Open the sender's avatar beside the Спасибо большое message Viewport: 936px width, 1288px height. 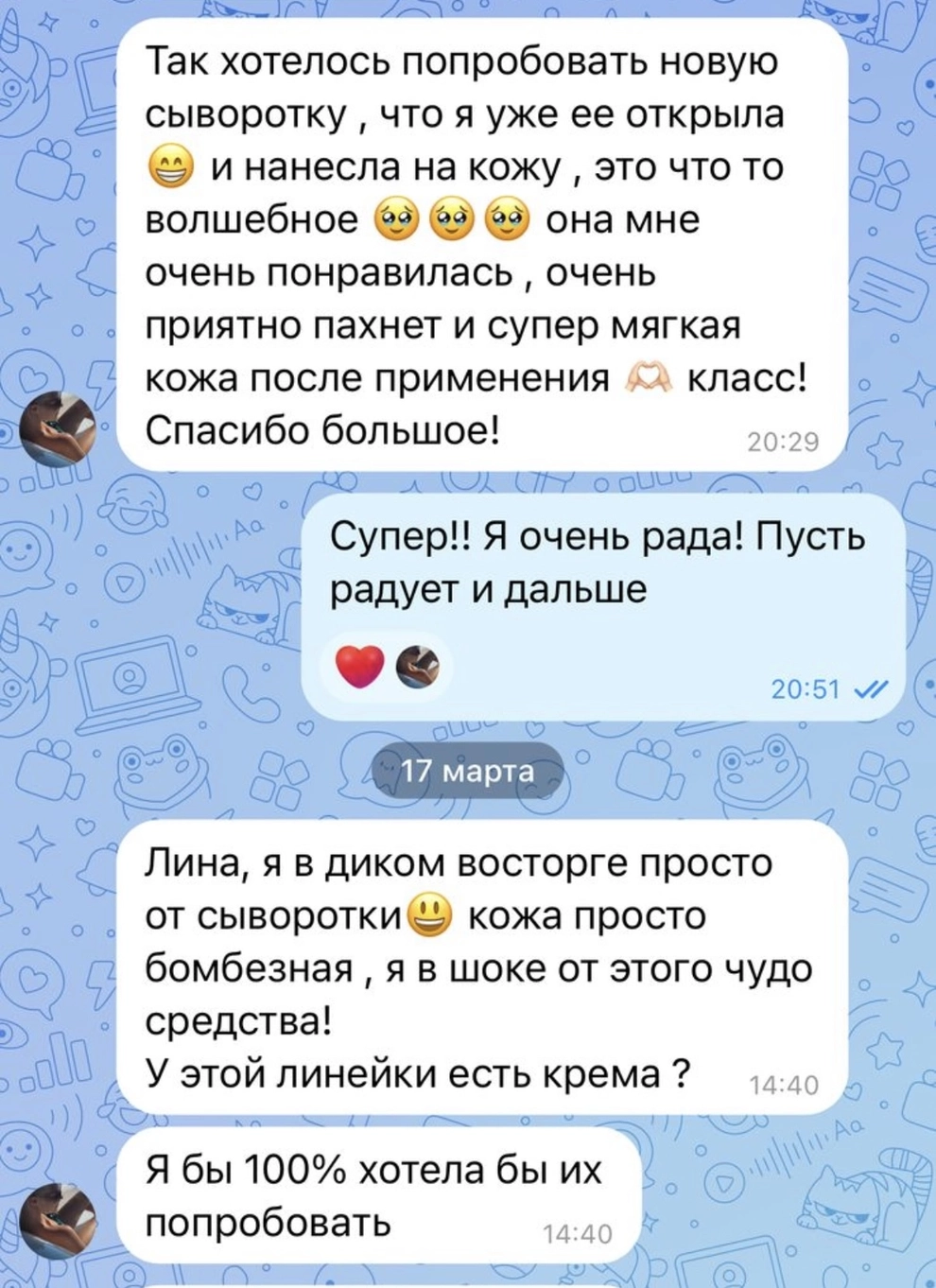pyautogui.click(x=58, y=429)
